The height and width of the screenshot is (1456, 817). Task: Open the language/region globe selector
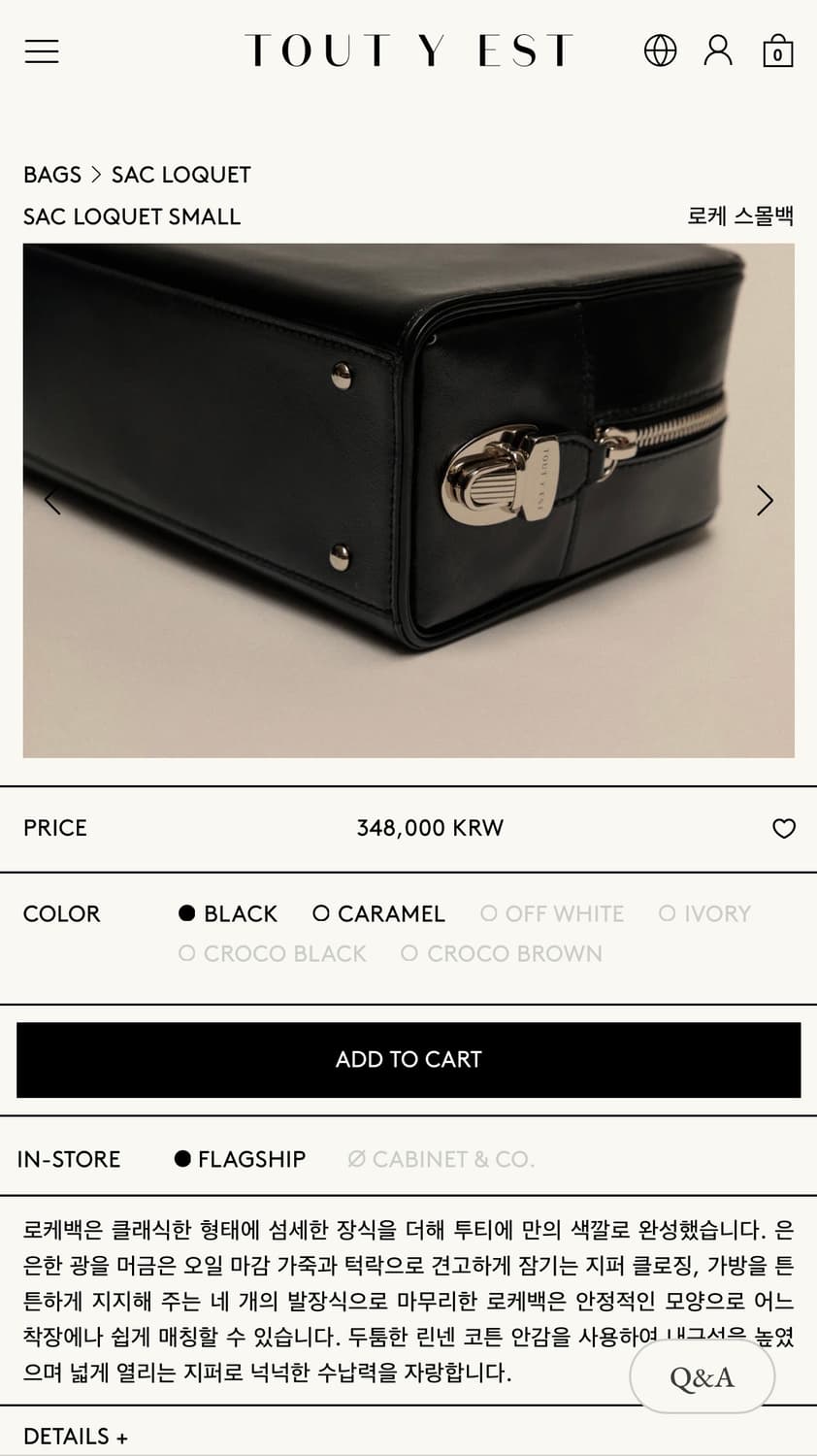pos(660,50)
